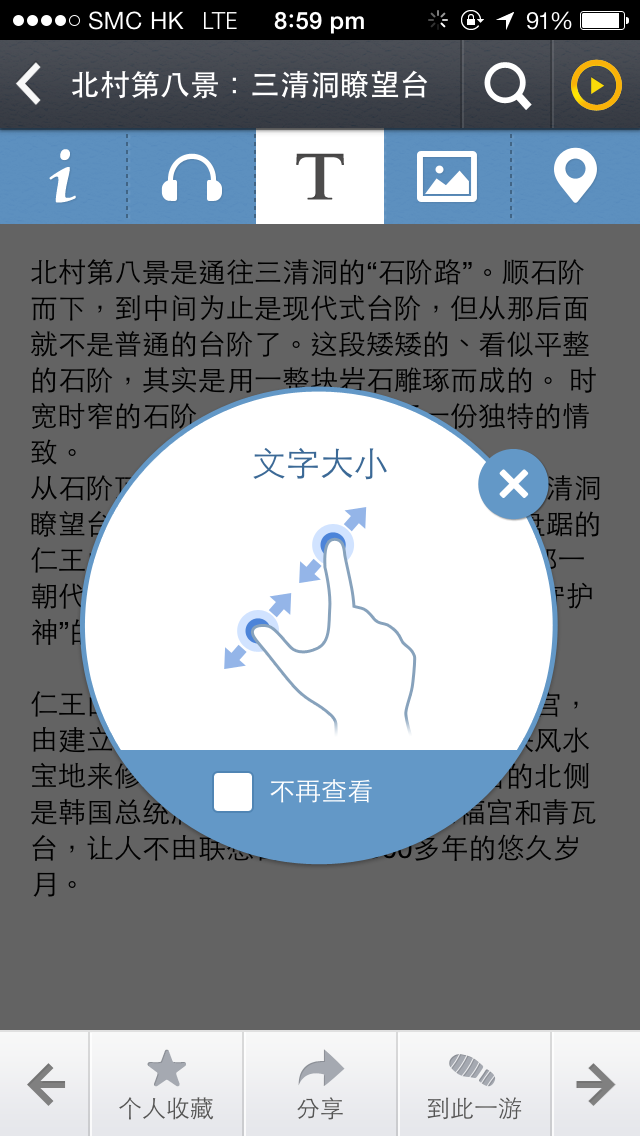The height and width of the screenshot is (1136, 640).
Task: Check the 不再查看 checkbox
Action: 233,791
